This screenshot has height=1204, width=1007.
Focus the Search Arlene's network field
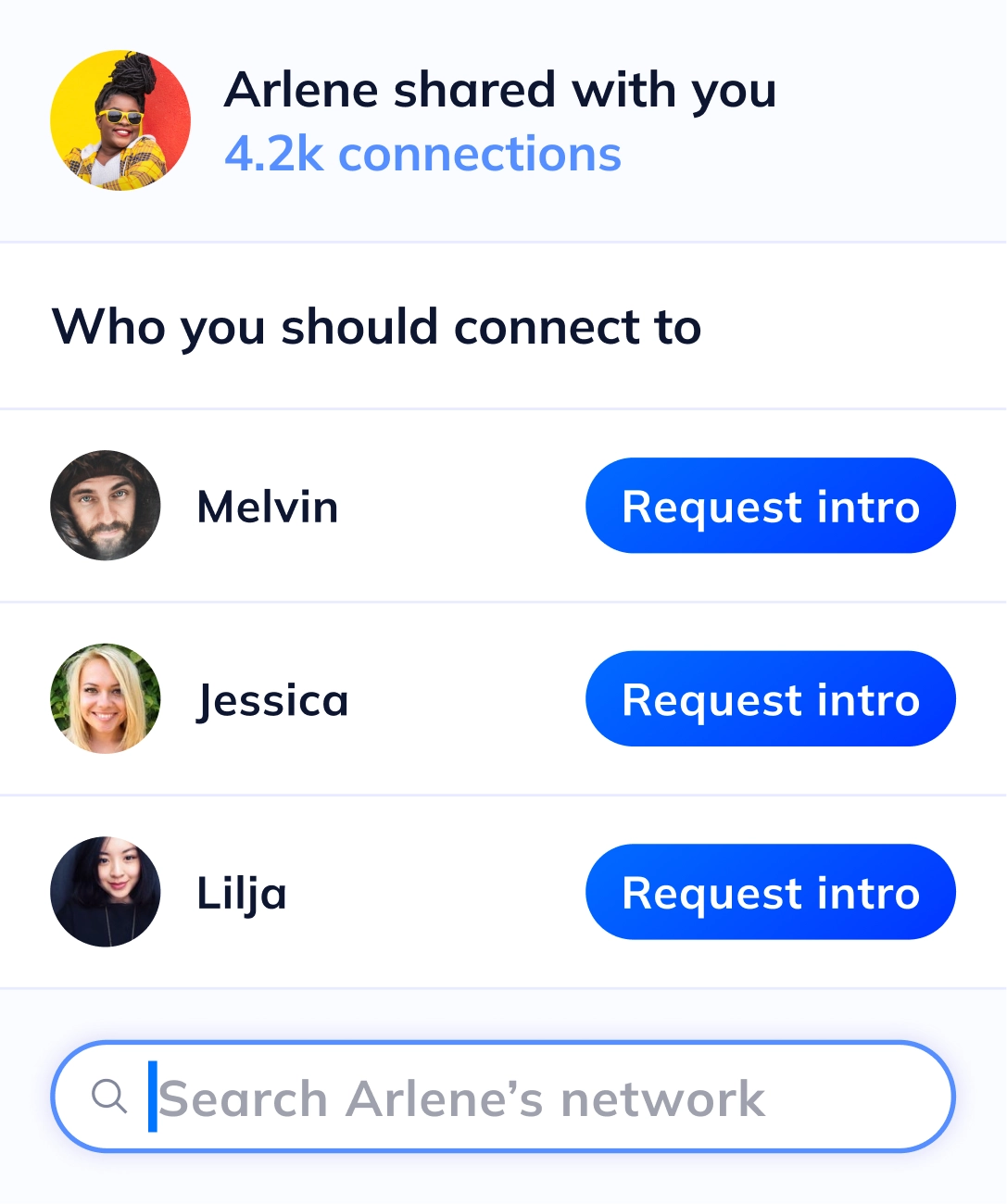519,1097
